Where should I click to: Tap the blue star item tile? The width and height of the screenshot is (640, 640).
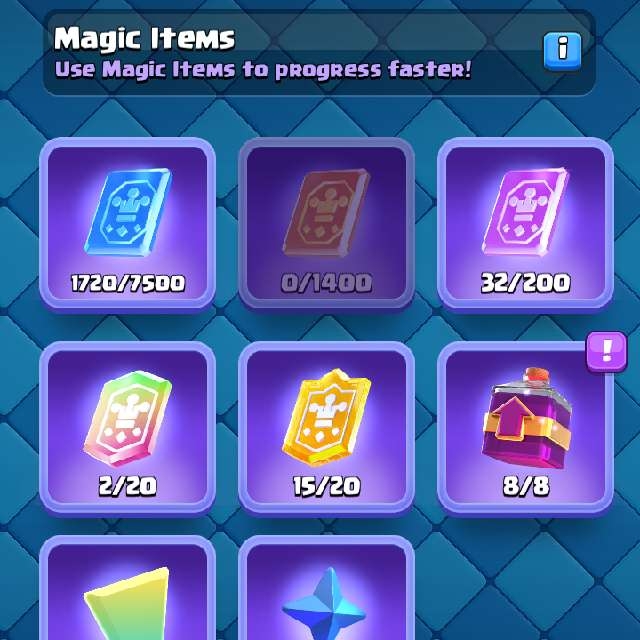[327, 595]
